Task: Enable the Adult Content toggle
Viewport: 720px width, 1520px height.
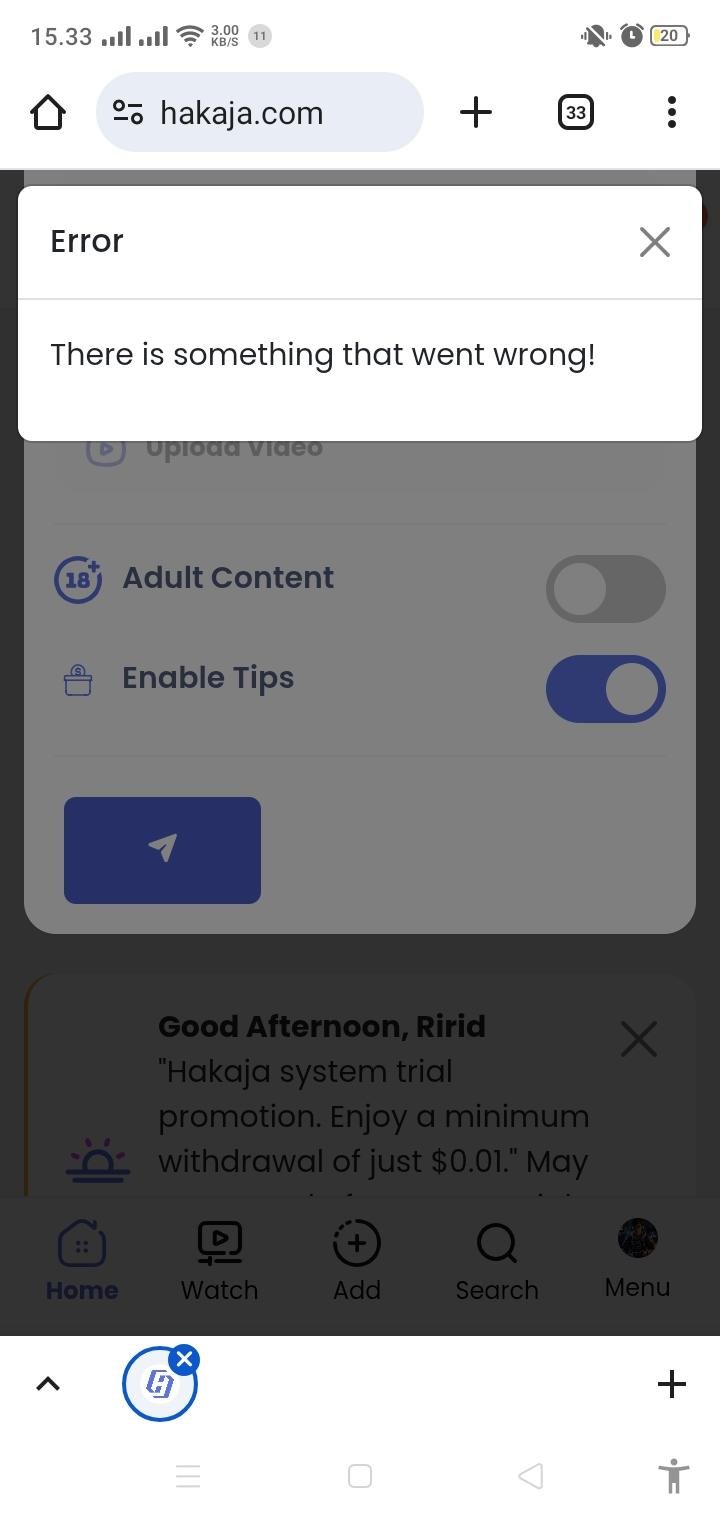Action: 605,589
